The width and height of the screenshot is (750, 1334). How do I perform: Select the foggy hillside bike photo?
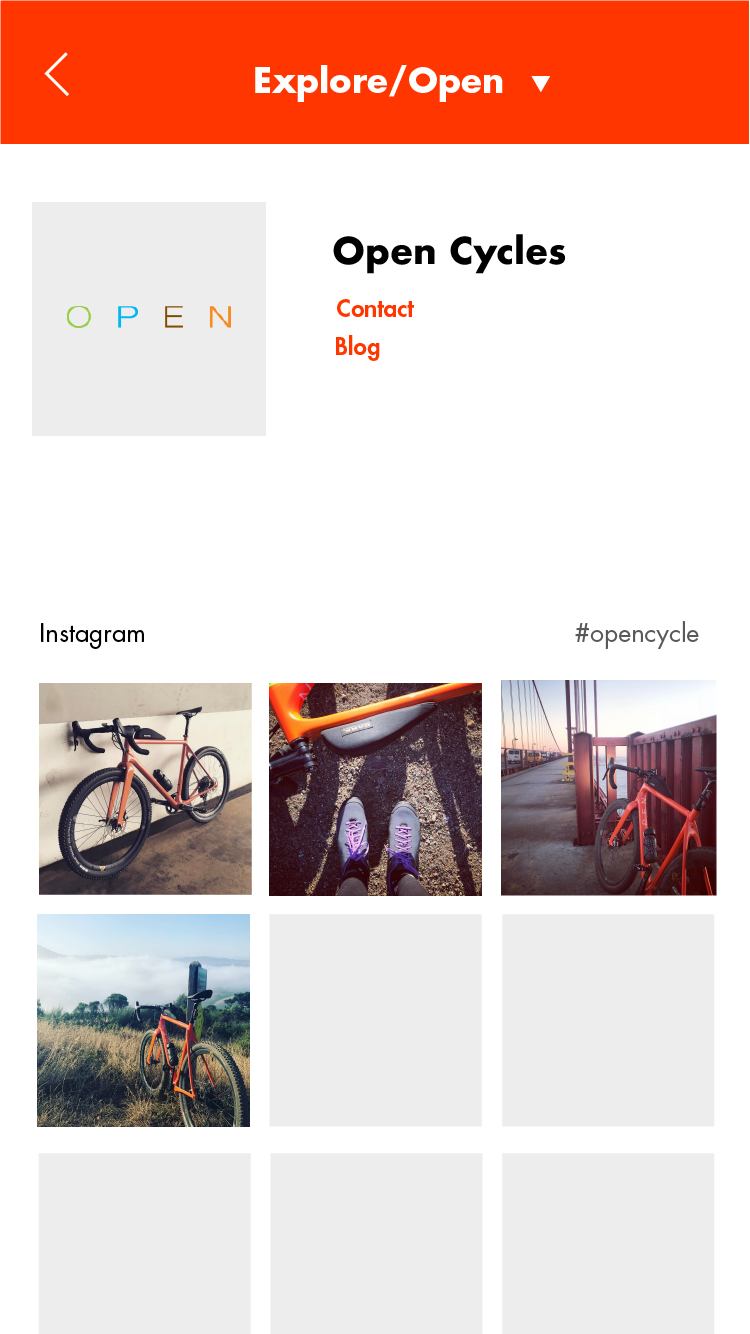point(143,1020)
